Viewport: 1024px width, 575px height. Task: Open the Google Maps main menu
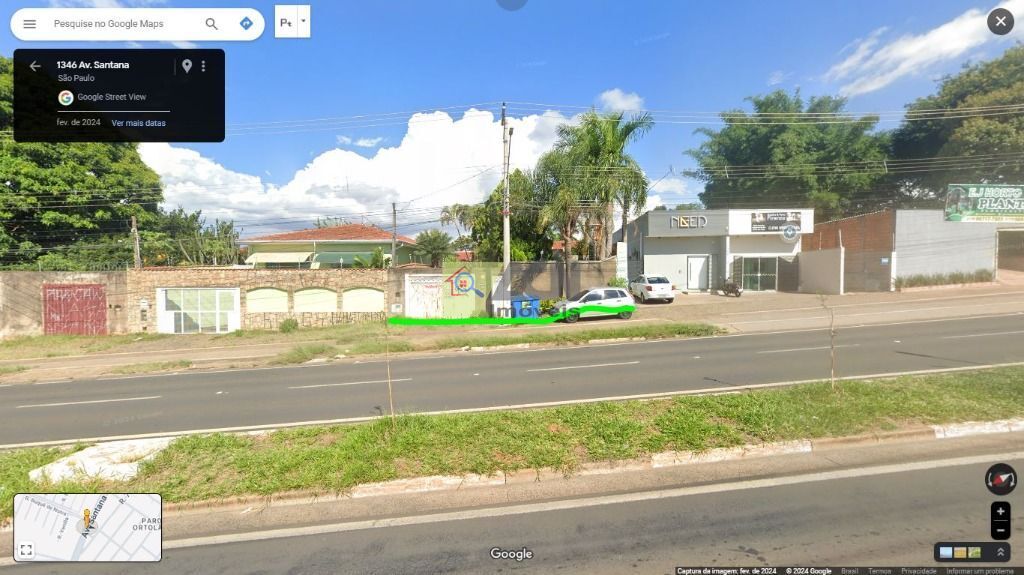coord(29,24)
